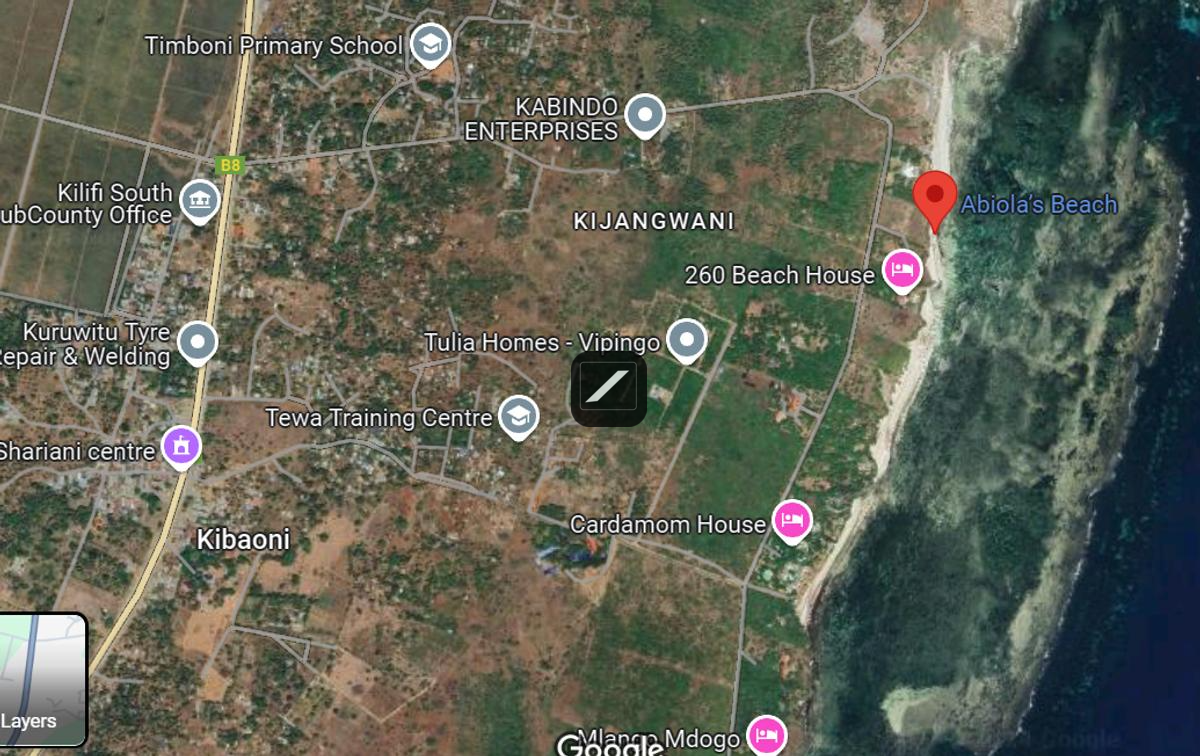Open 260 Beach House lodging marker

[902, 271]
